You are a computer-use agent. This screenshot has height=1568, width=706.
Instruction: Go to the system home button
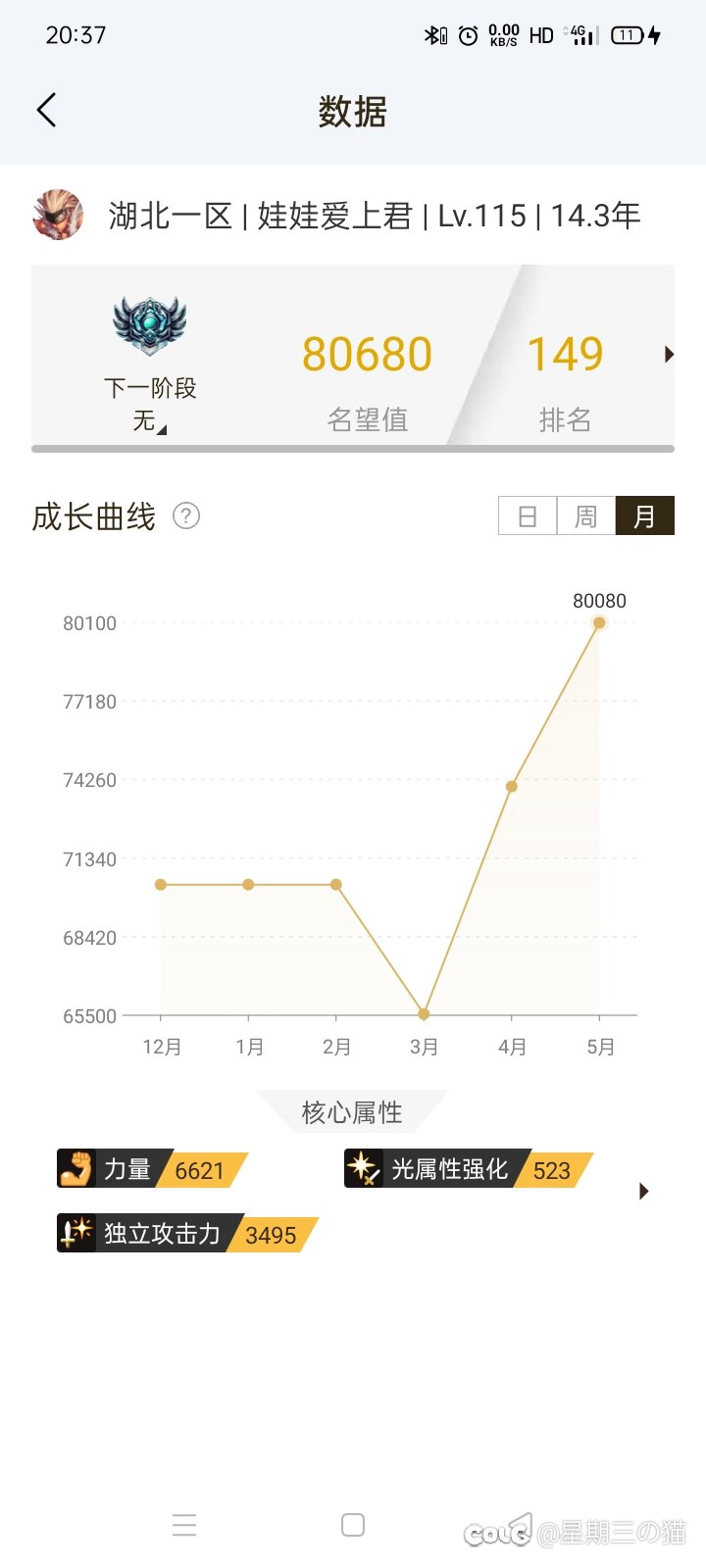(x=353, y=1525)
